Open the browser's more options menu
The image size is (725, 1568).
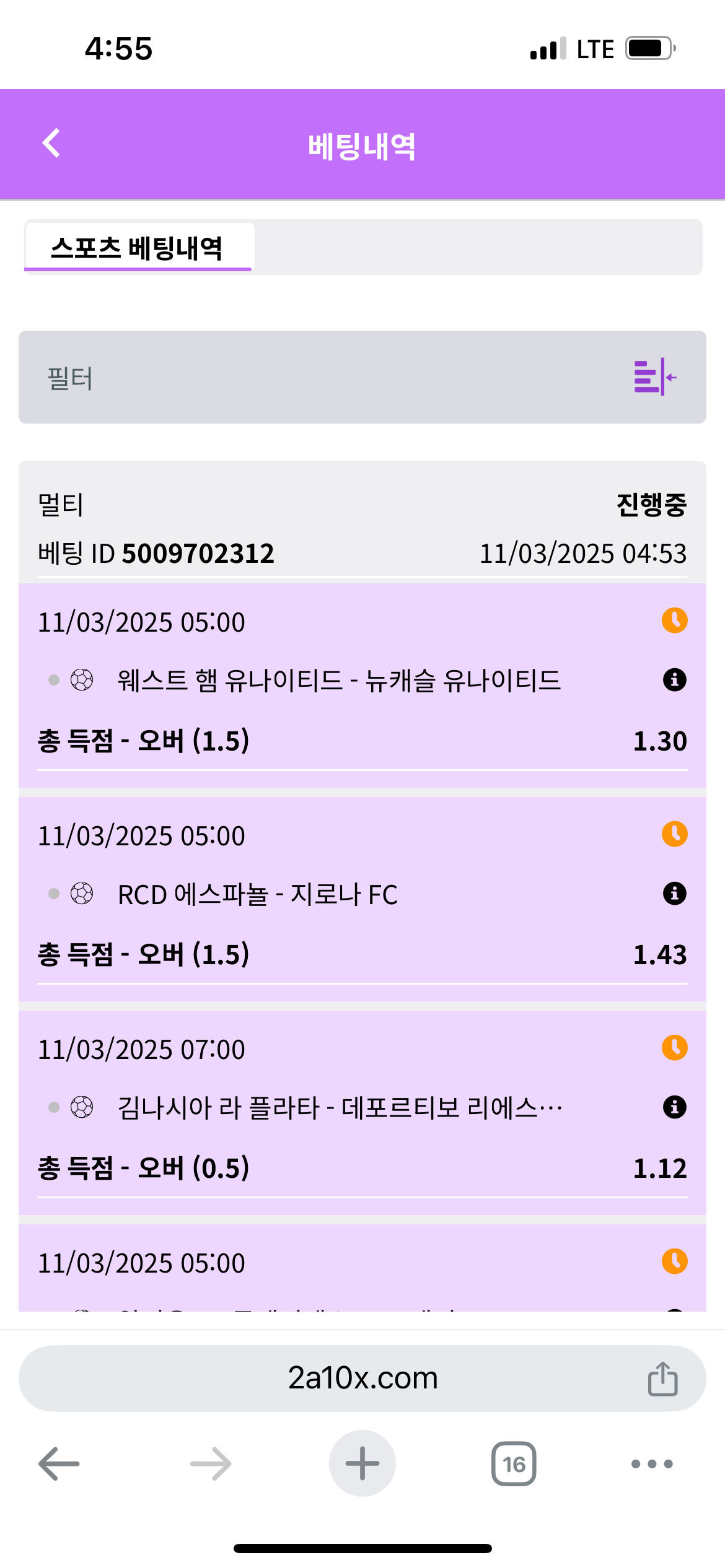point(652,1464)
